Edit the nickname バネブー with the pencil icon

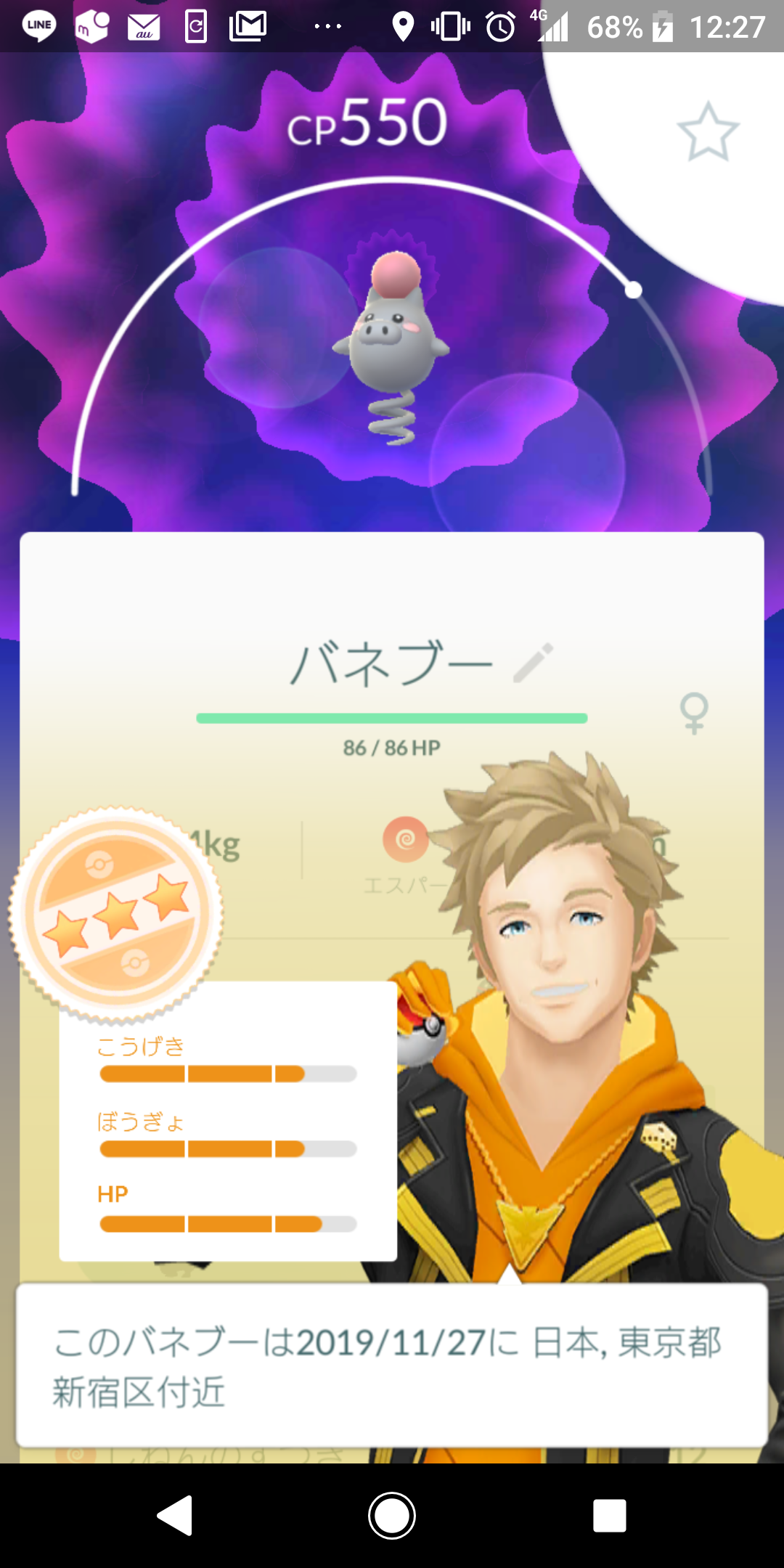pyautogui.click(x=534, y=662)
